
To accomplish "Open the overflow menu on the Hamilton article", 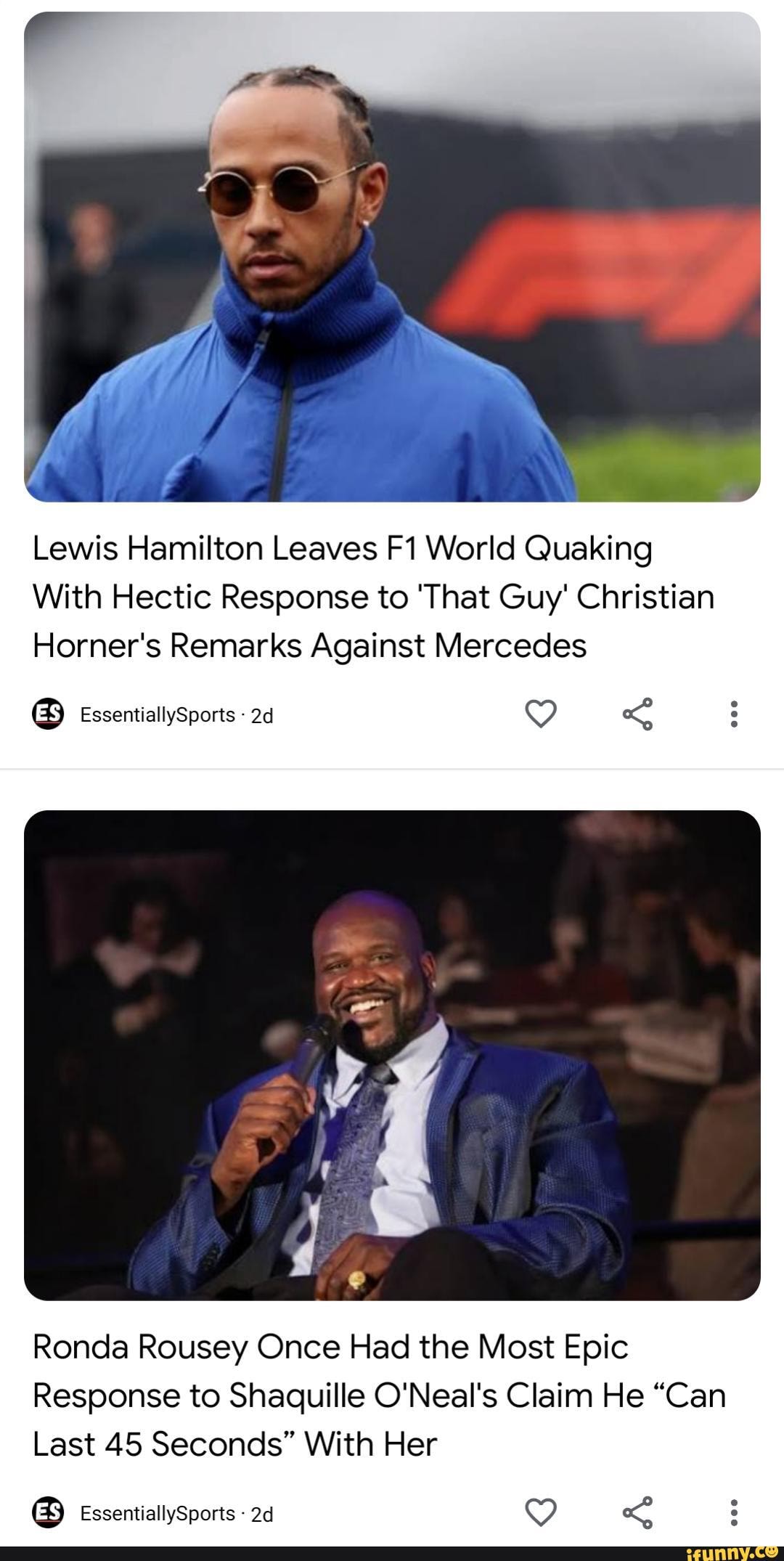I will pyautogui.click(x=734, y=714).
